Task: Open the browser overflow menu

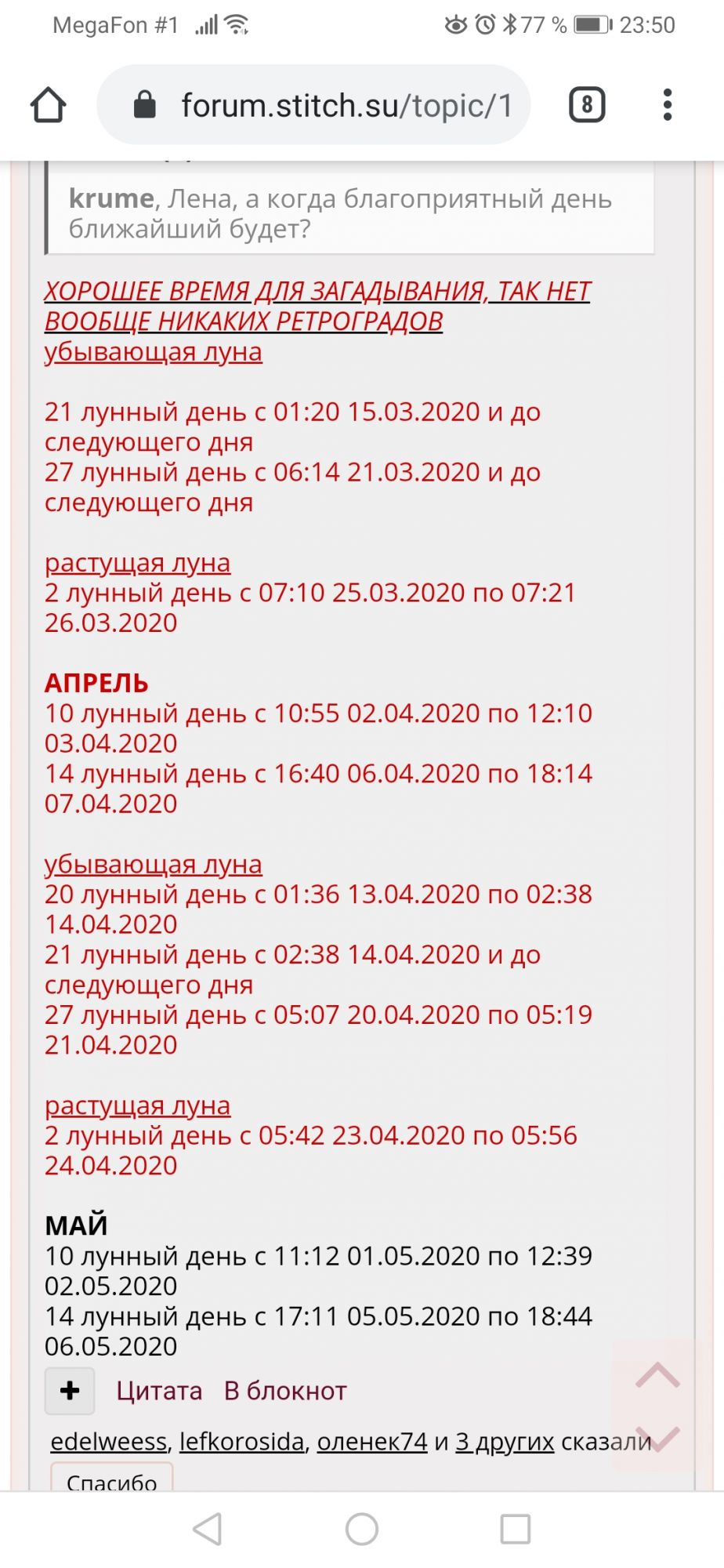Action: coord(667,105)
